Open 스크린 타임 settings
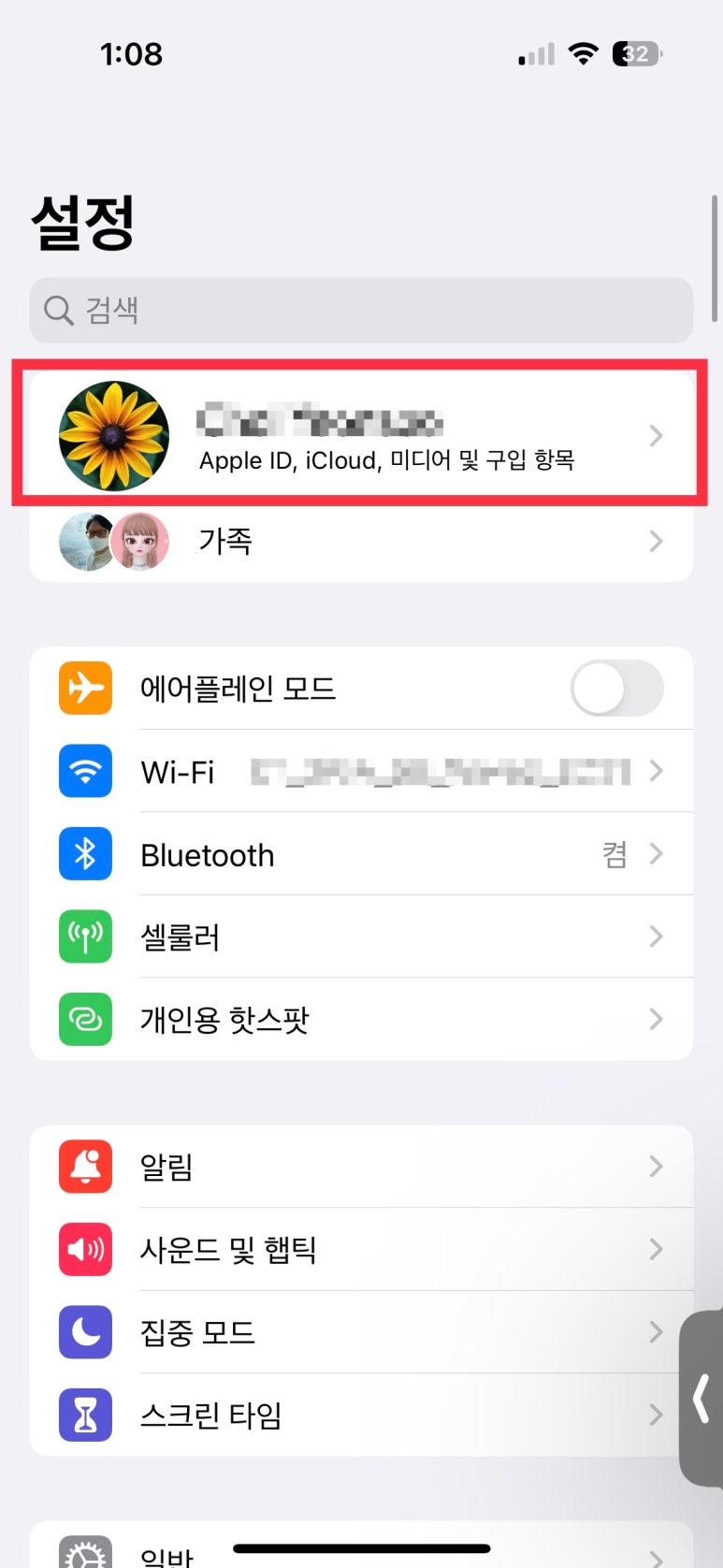This screenshot has height=1568, width=723. pos(361,1415)
